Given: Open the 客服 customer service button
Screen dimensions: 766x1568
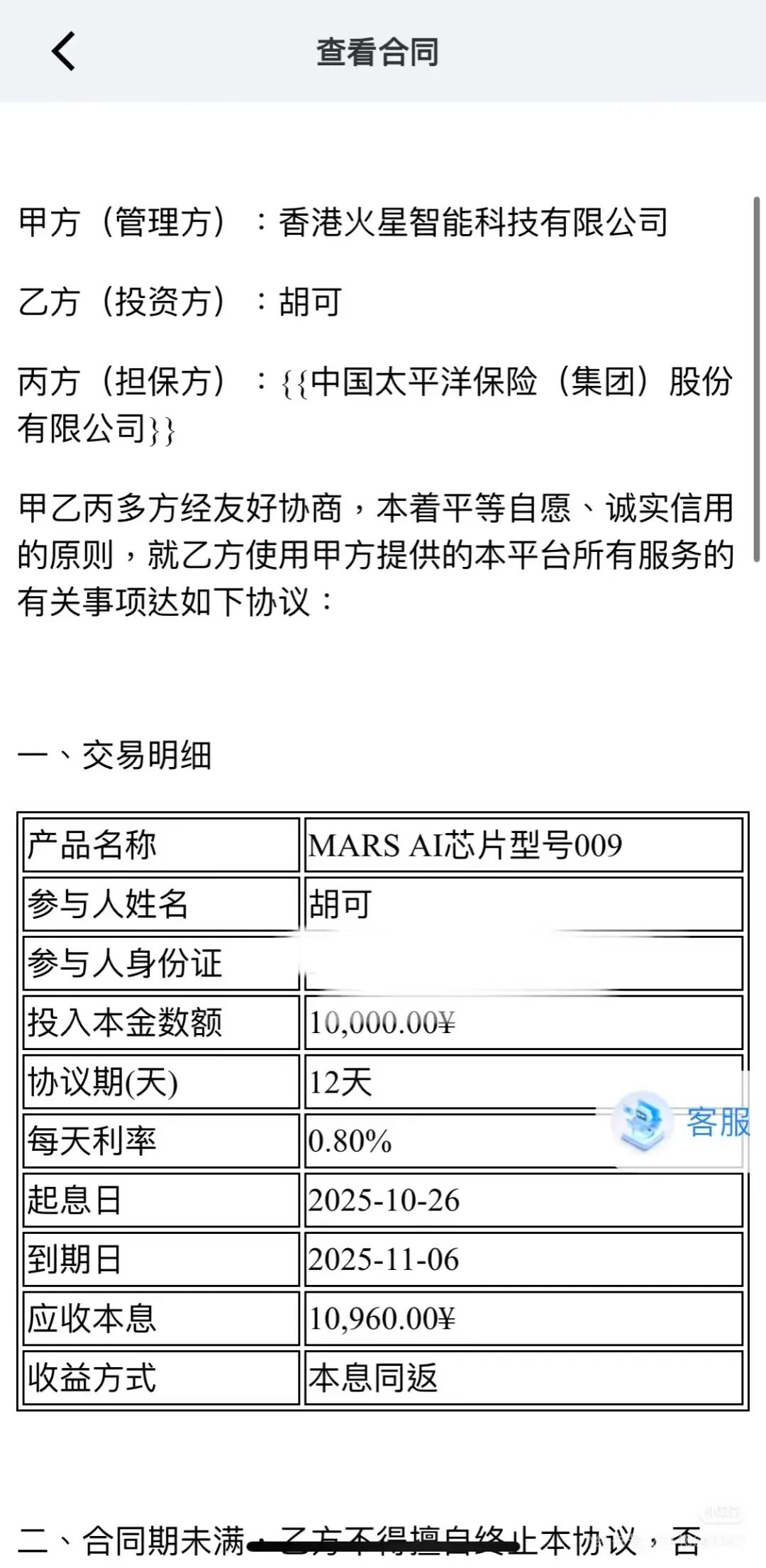Looking at the screenshot, I should coord(681,1122).
